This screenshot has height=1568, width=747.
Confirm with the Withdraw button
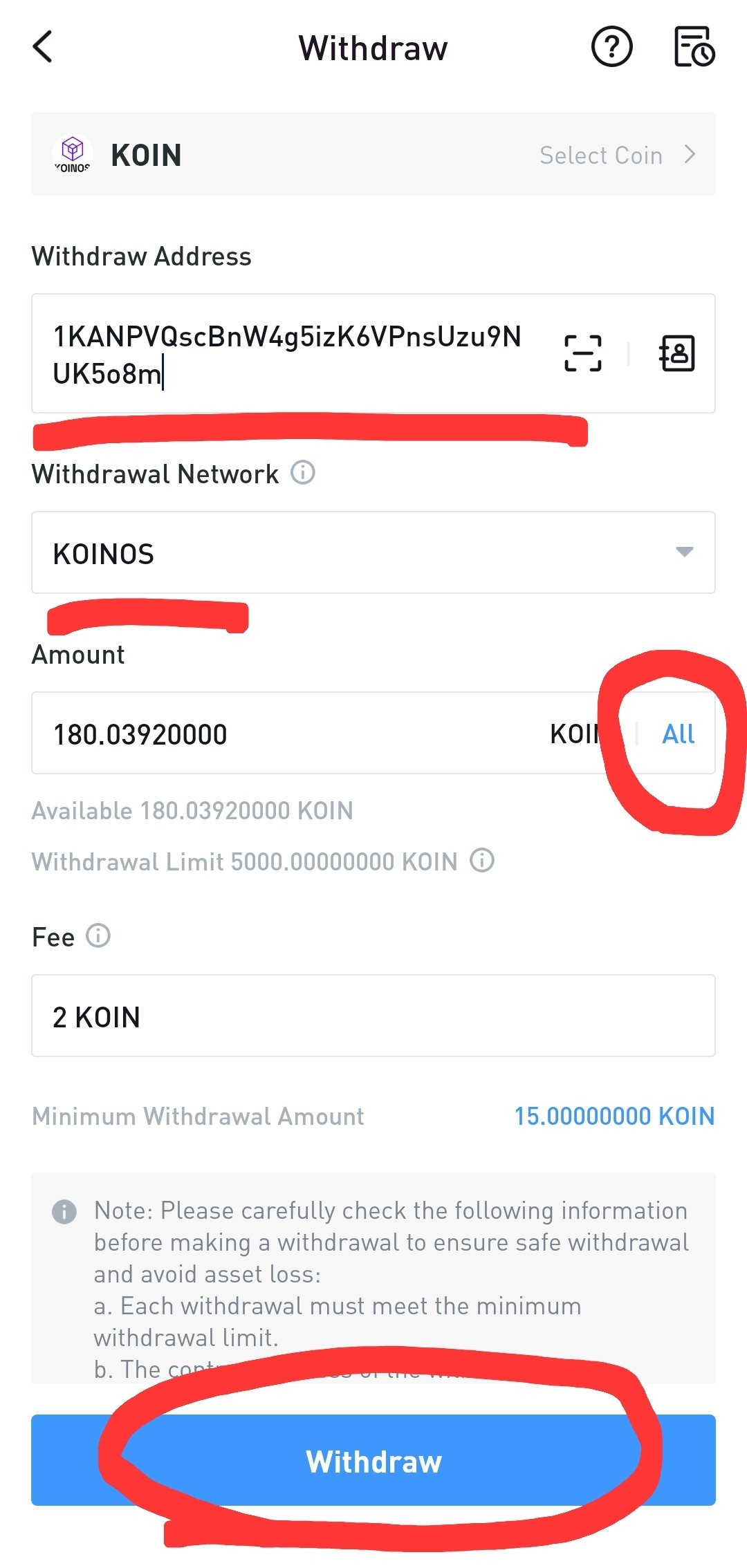[373, 1461]
